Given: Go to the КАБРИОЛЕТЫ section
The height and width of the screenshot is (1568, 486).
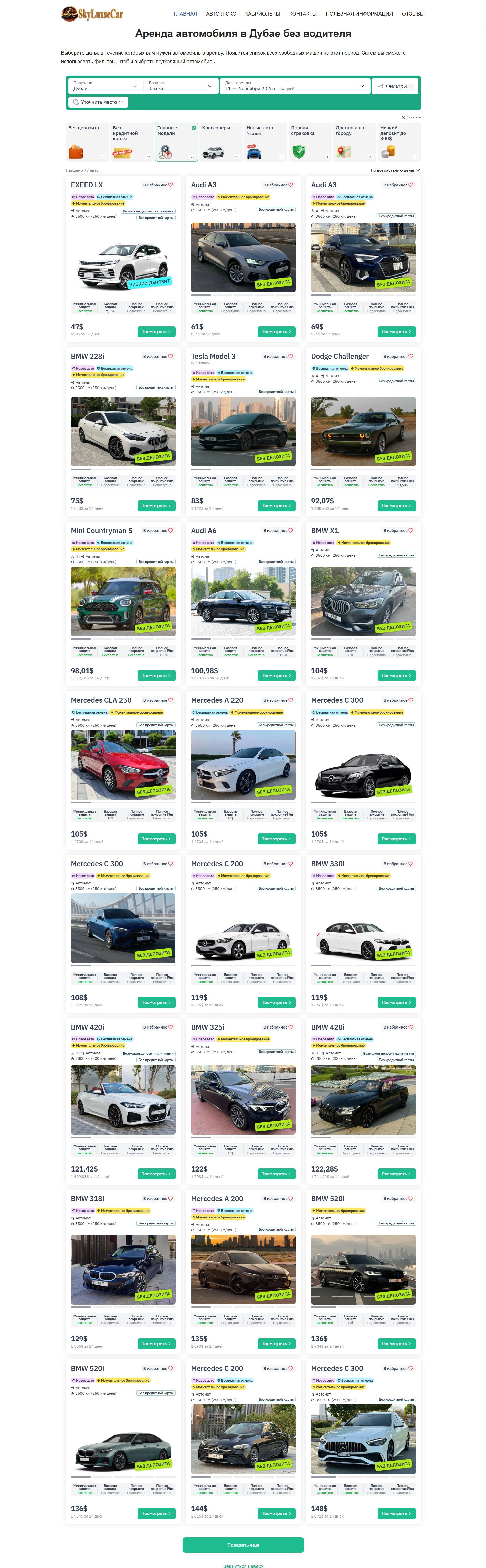Looking at the screenshot, I should pyautogui.click(x=262, y=13).
